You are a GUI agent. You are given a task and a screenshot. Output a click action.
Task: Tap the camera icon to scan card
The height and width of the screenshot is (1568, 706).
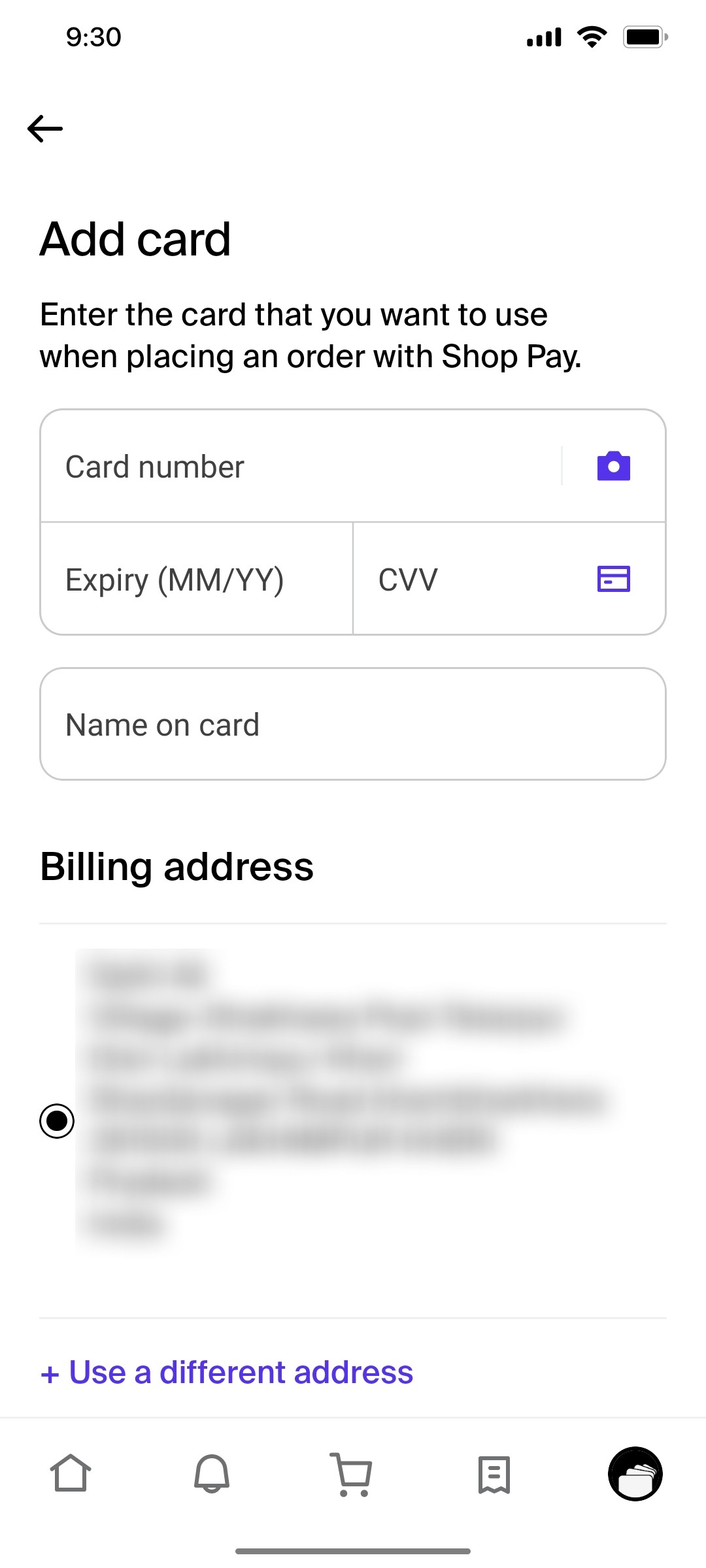click(x=613, y=466)
